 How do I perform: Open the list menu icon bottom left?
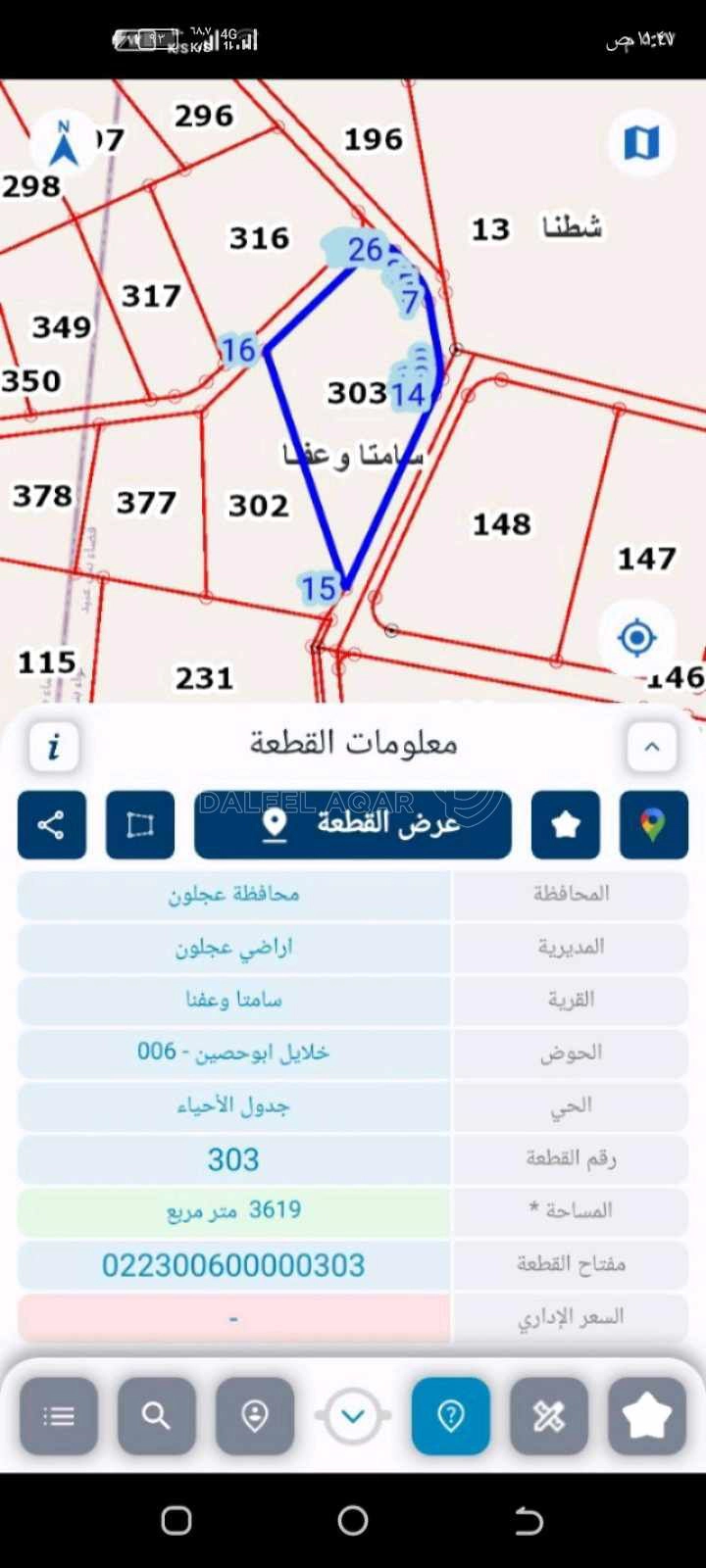click(59, 1415)
